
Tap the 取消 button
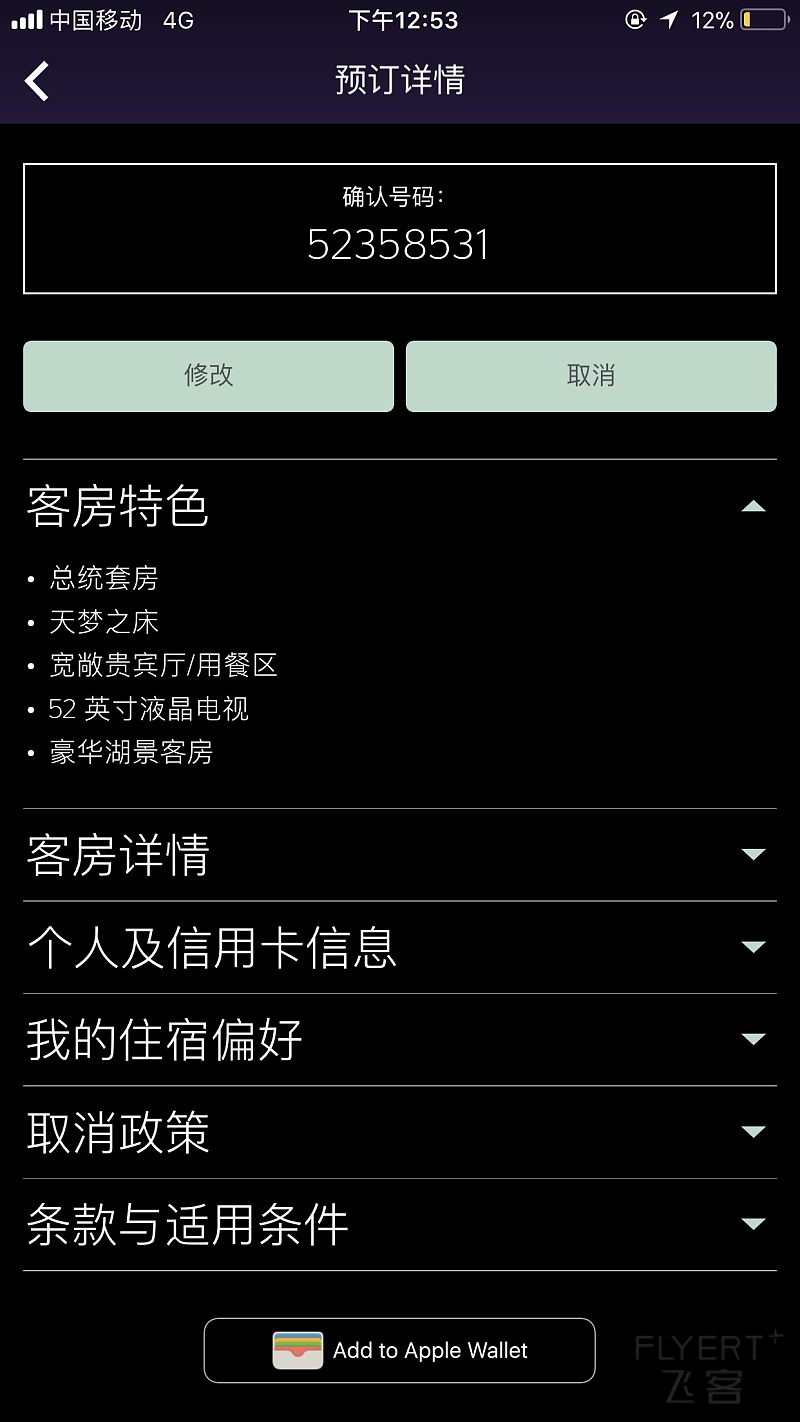(x=591, y=376)
